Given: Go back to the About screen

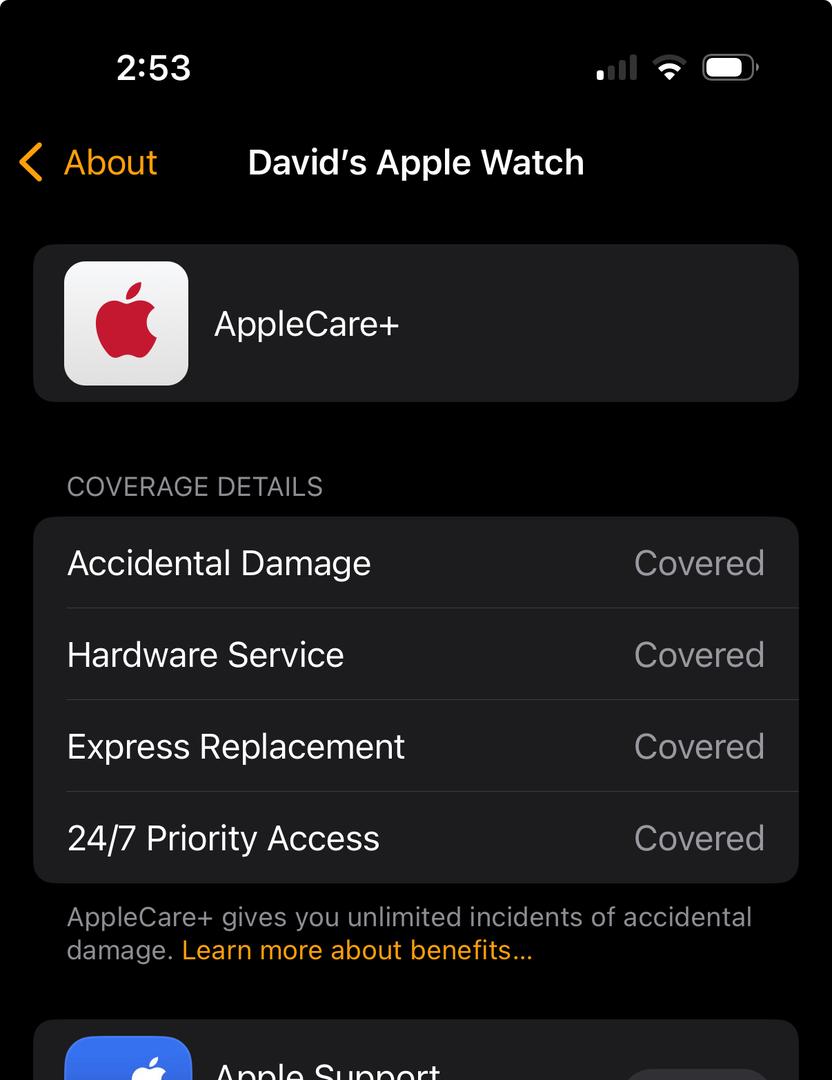Looking at the screenshot, I should pos(89,162).
